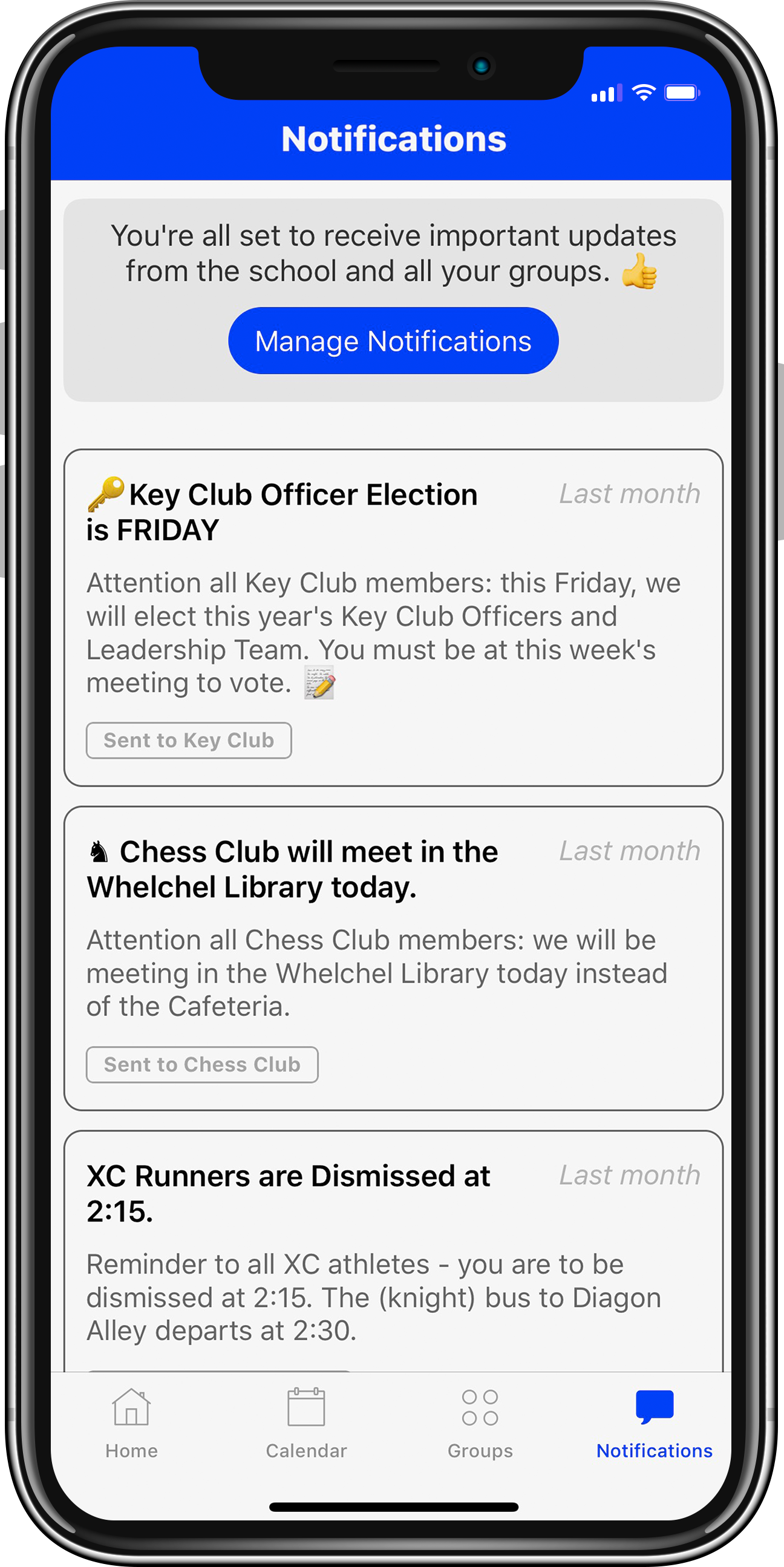784x1567 pixels.
Task: Open the Chess Club Whelchel Library notification
Action: 292,869
